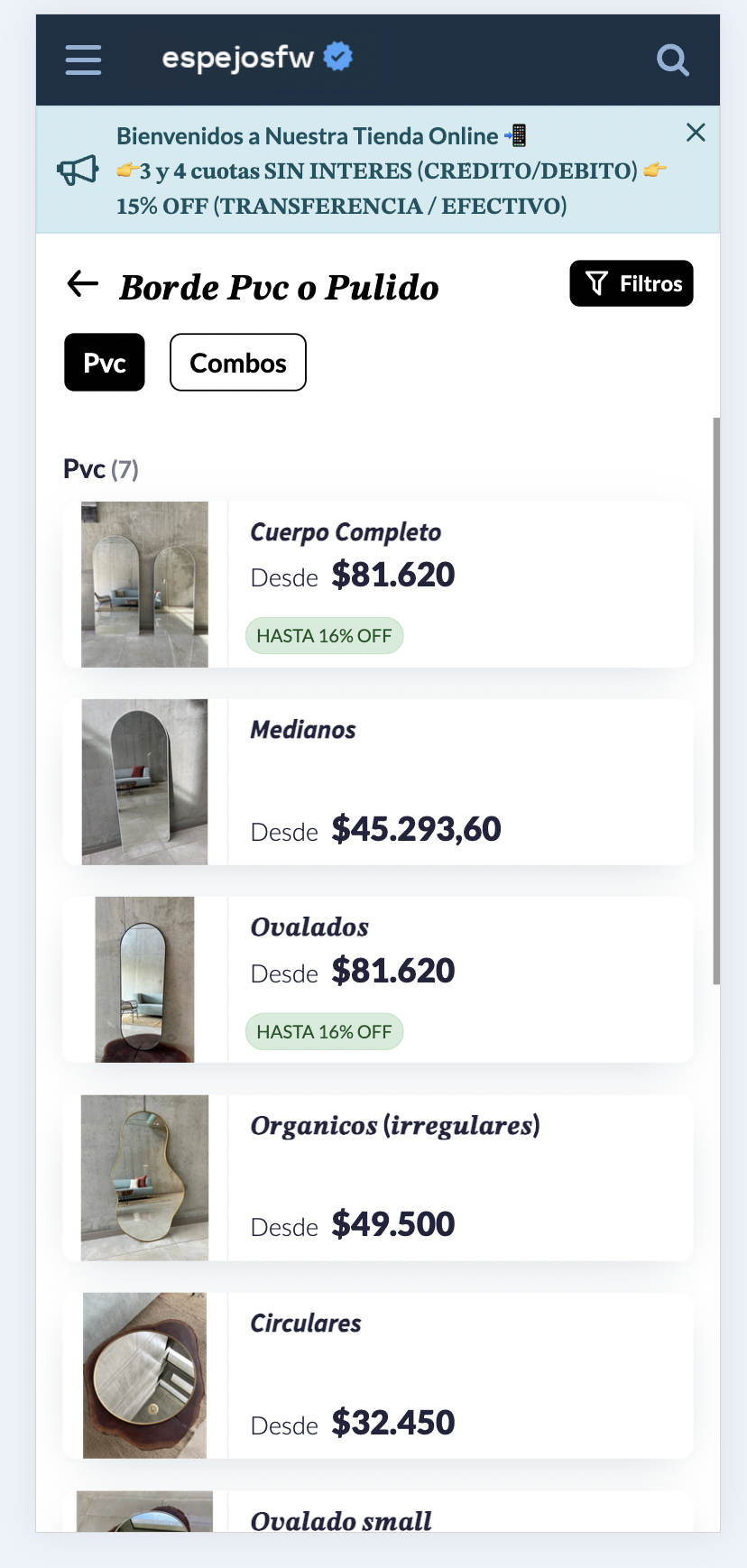747x1568 pixels.
Task: View the Ovalados mirrors card
Action: pos(377,979)
